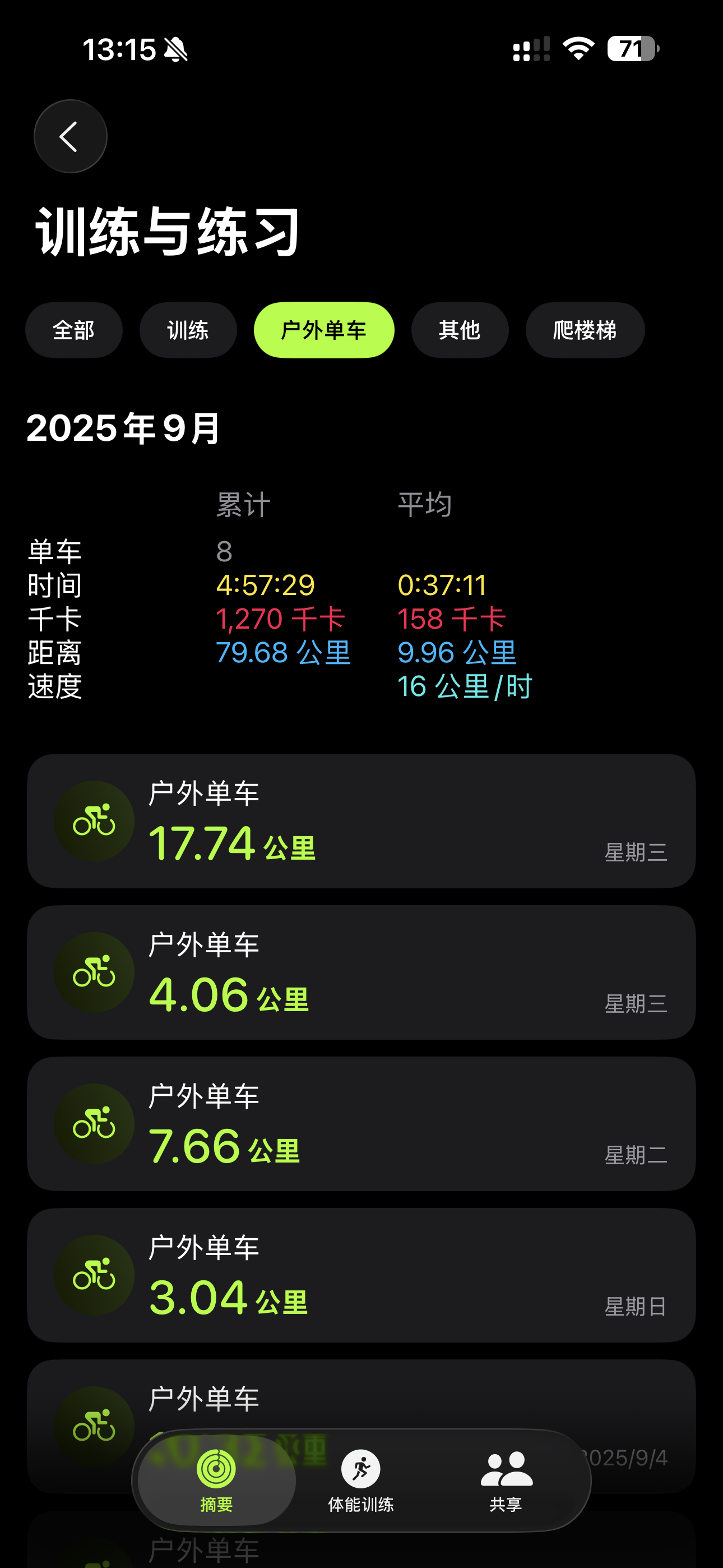The image size is (723, 1568).
Task: Filter workouts by 训练
Action: tap(187, 330)
